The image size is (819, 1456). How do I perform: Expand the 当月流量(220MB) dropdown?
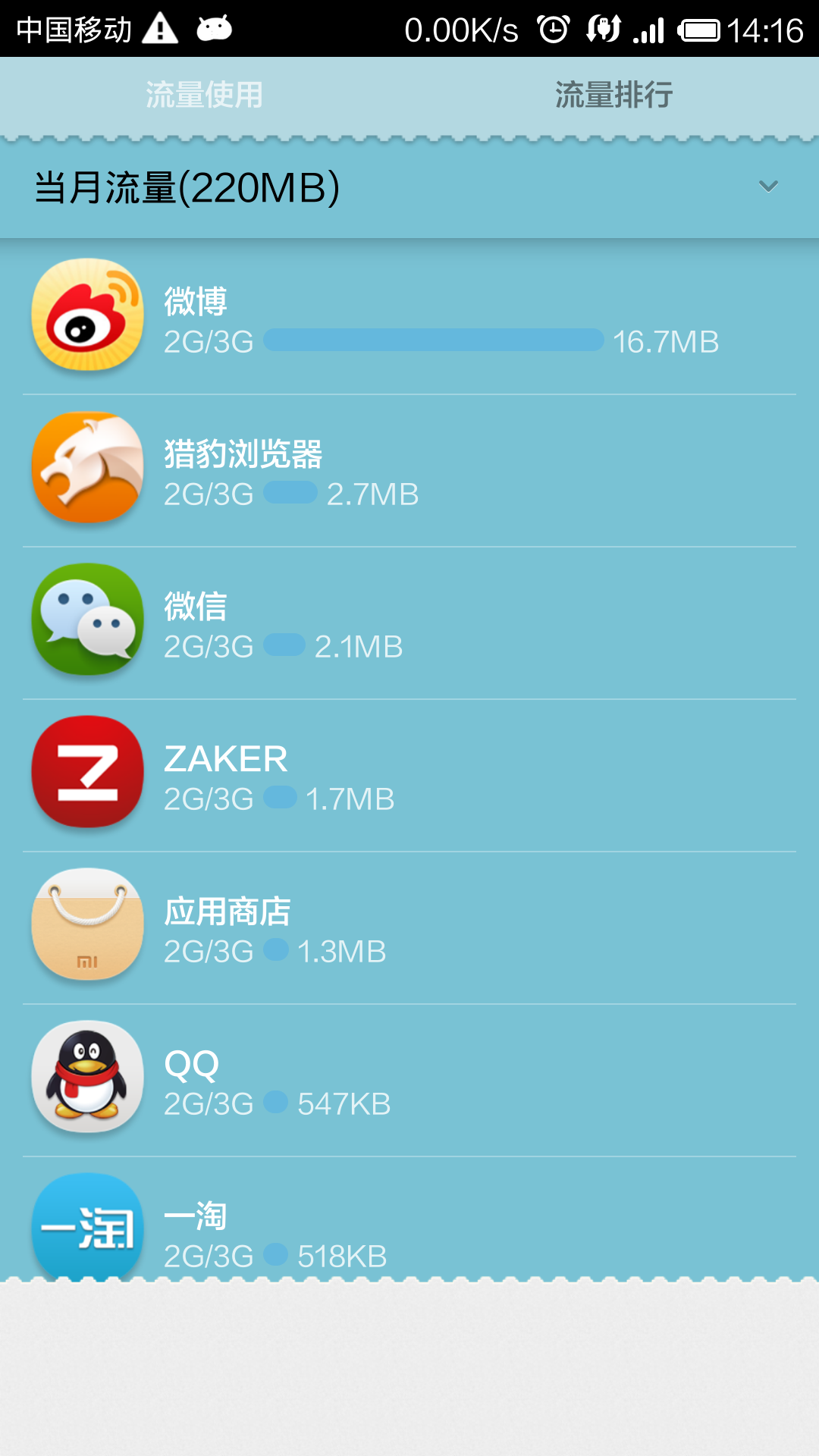pos(409,187)
